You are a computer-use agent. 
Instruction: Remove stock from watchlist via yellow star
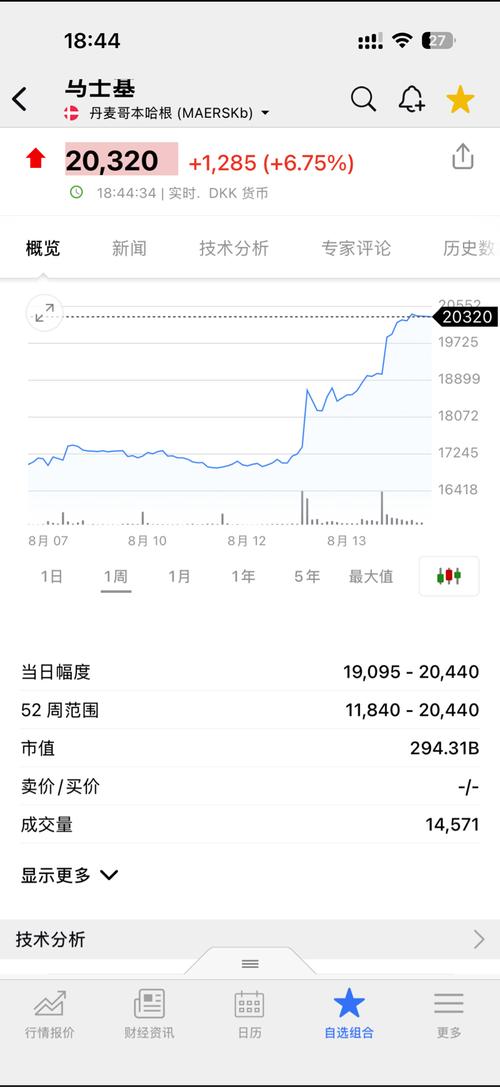pos(460,100)
